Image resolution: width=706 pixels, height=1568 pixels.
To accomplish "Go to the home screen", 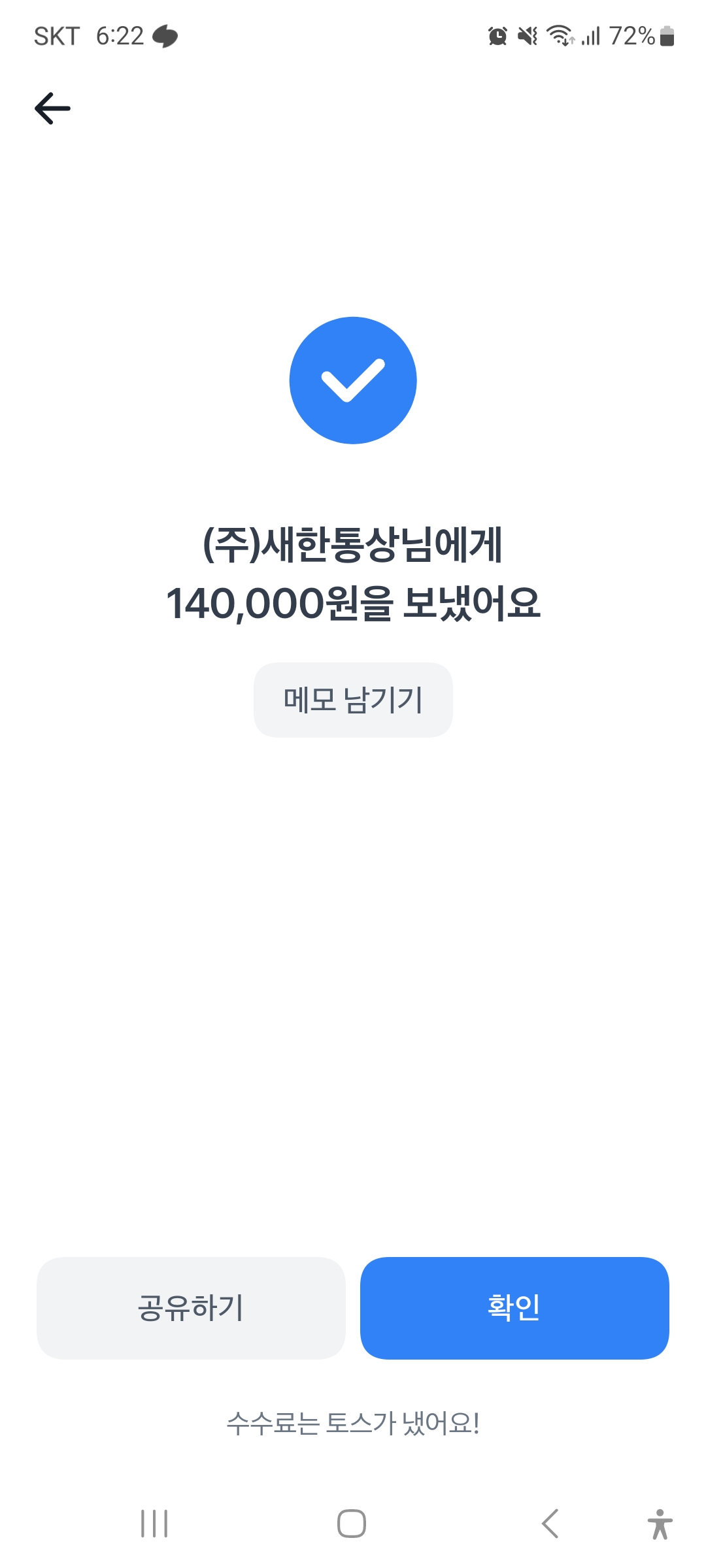I will pos(352,1524).
